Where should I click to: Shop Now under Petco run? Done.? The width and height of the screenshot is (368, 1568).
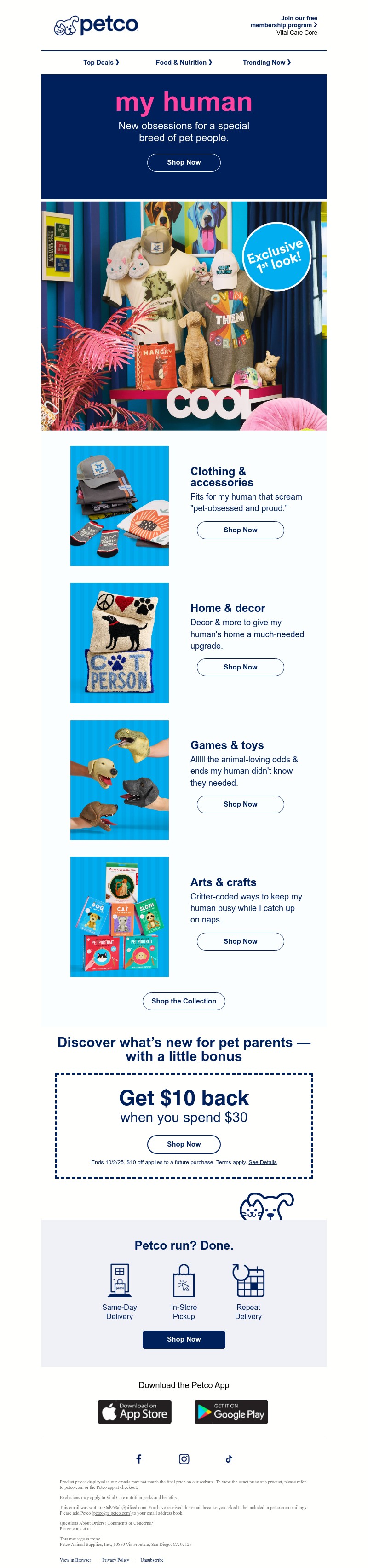(184, 1339)
